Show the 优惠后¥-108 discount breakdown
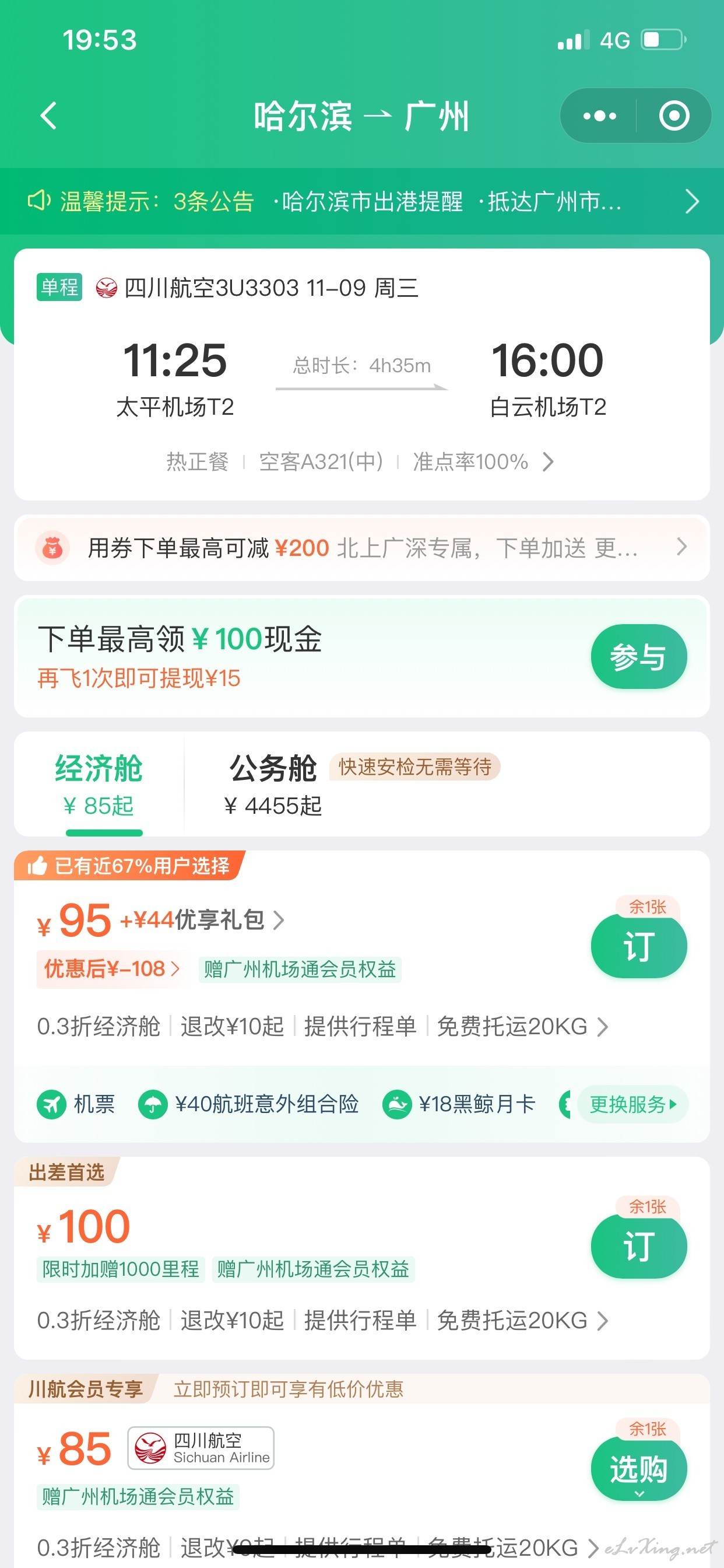724x1568 pixels. [x=111, y=968]
